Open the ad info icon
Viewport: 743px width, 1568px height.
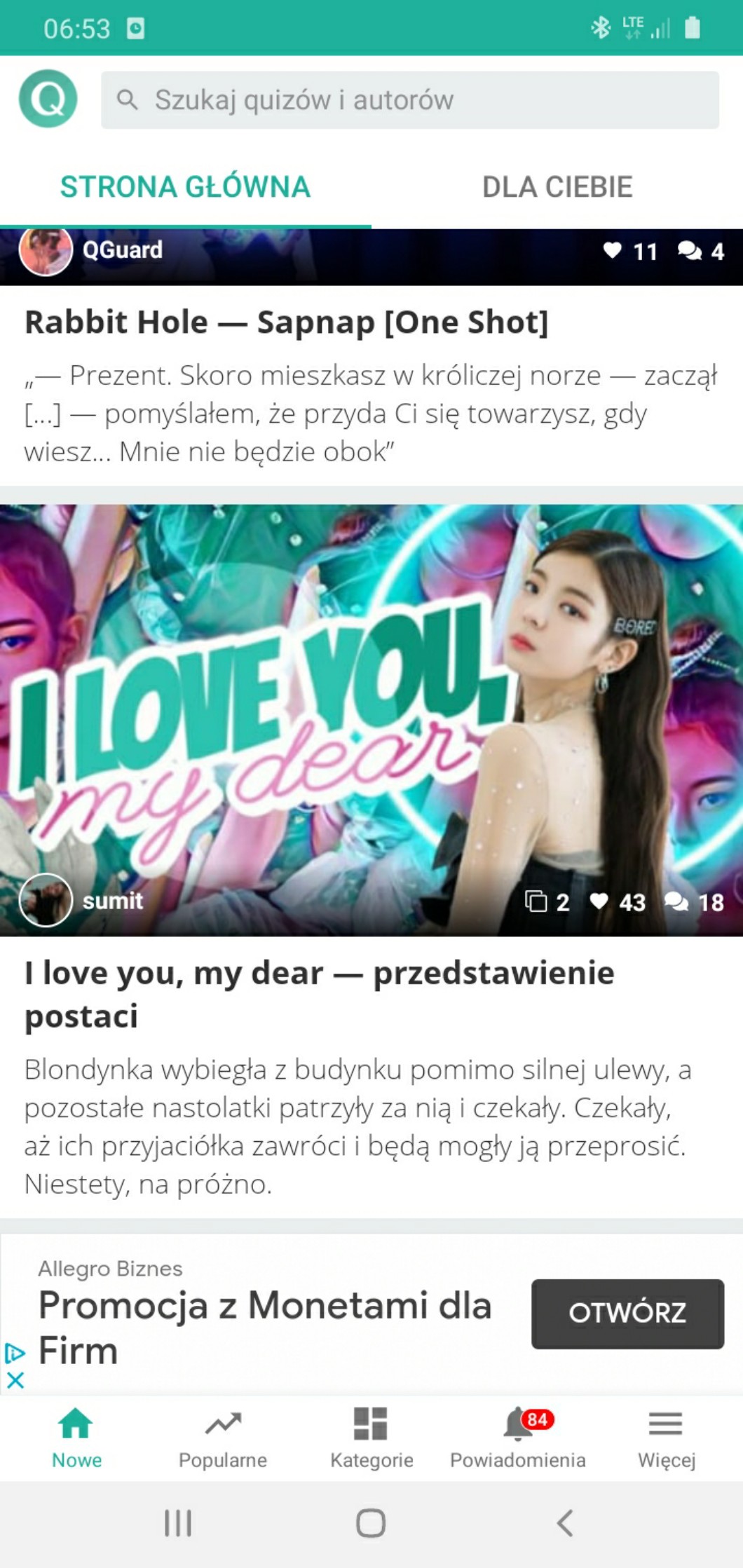pyautogui.click(x=15, y=1353)
